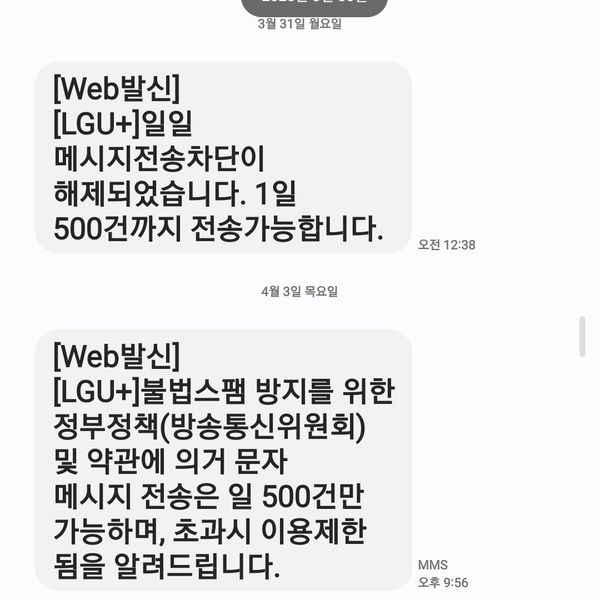Viewport: 600px width, 600px height.
Task: Open the MMS message about the 500-message daily limit
Action: pos(223,460)
